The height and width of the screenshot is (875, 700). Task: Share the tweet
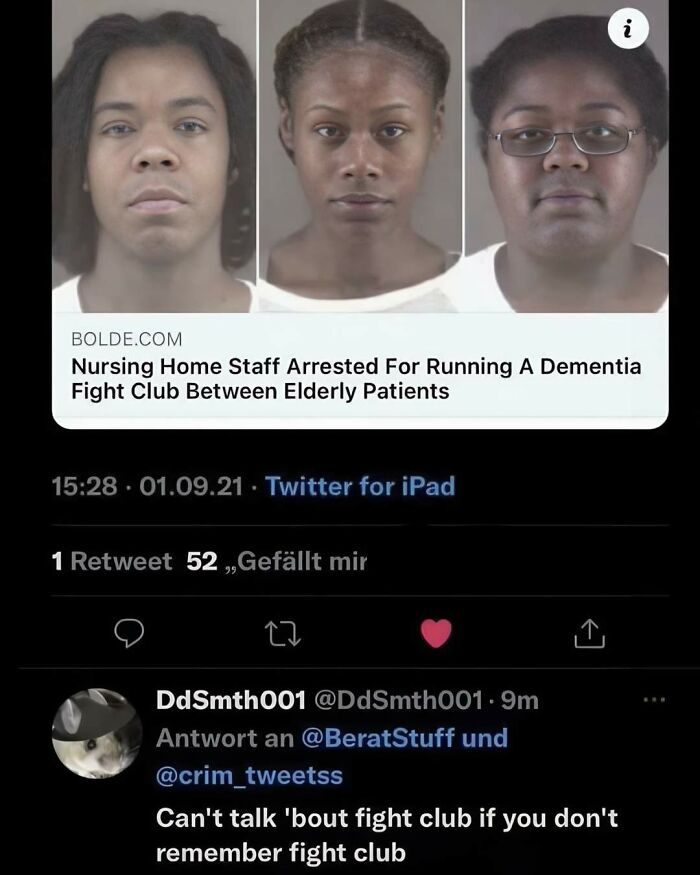coord(589,632)
